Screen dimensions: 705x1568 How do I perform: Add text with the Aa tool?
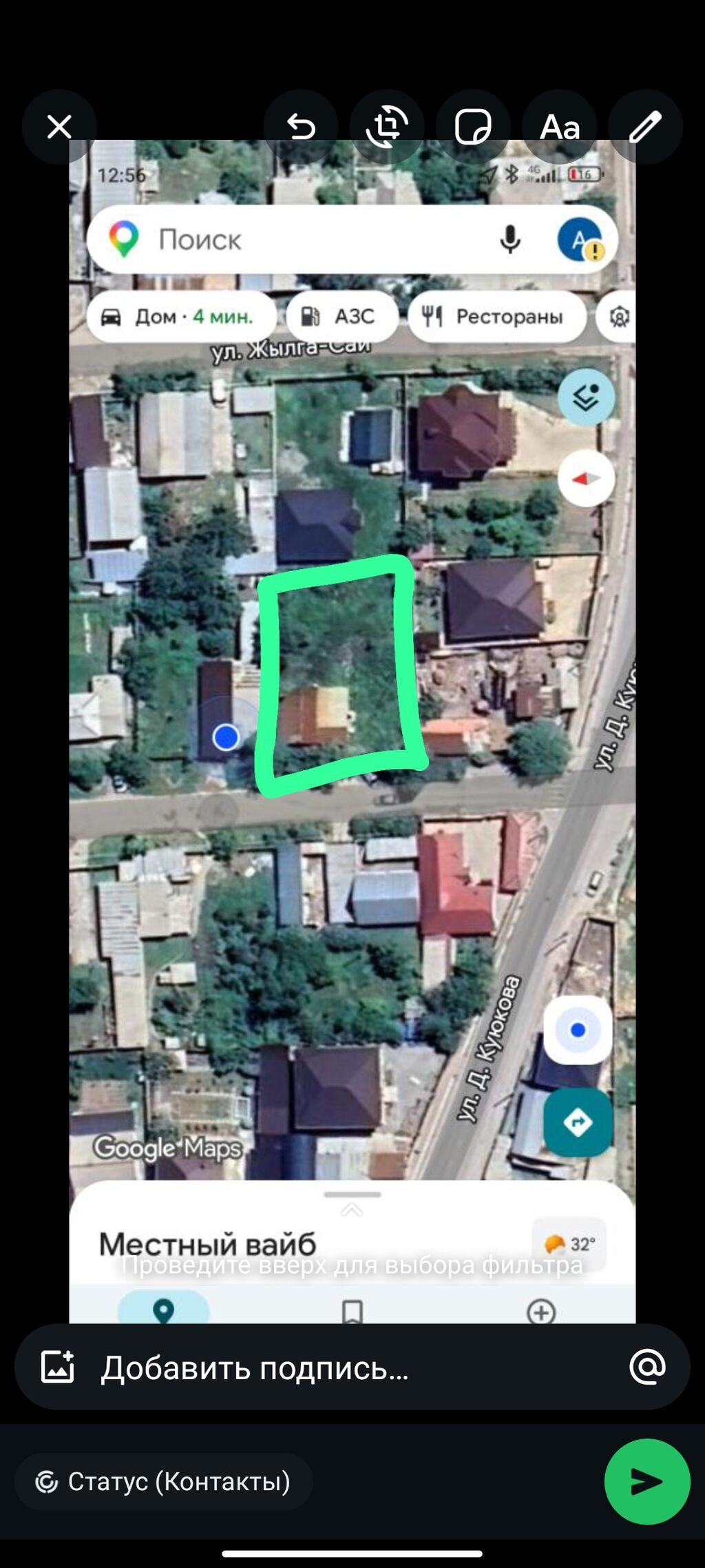tap(559, 127)
